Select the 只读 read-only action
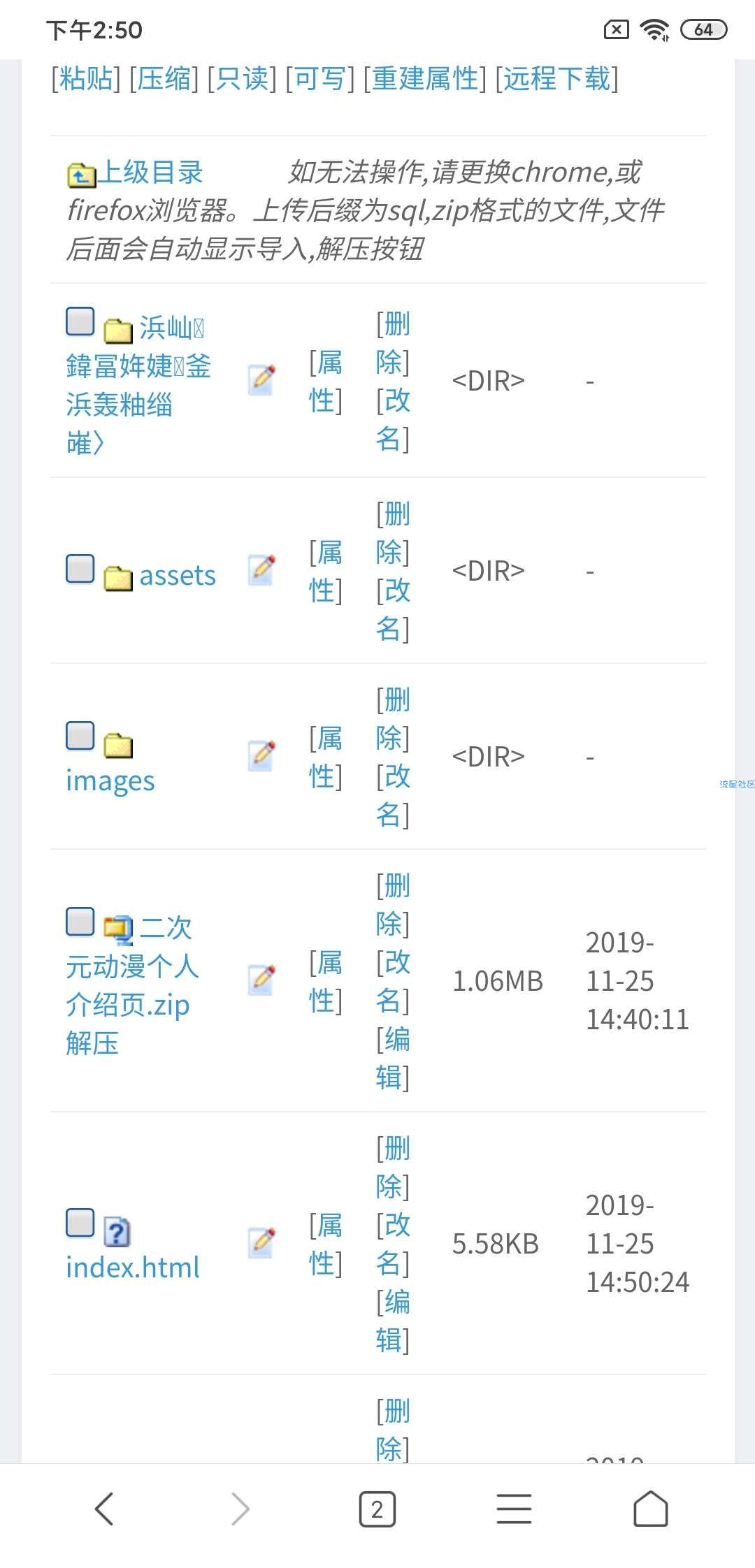Screen dimensions: 755x1568 pos(242,78)
